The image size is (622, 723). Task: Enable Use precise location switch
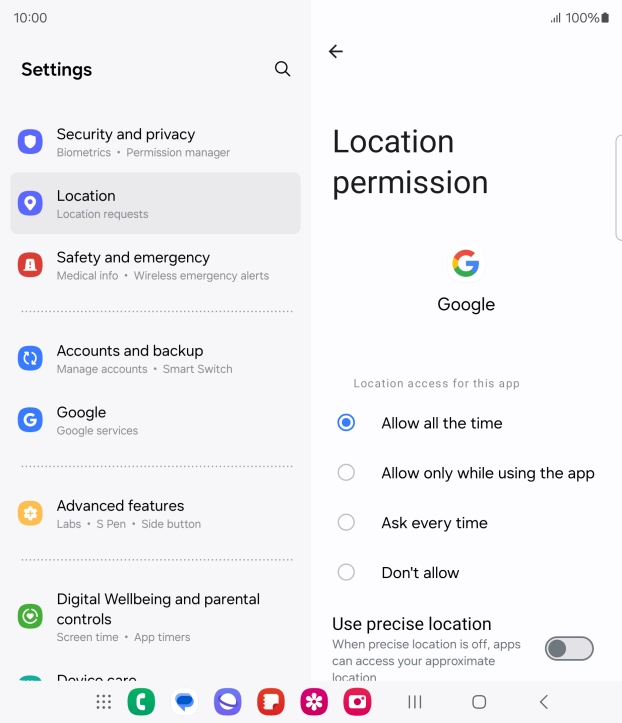569,649
